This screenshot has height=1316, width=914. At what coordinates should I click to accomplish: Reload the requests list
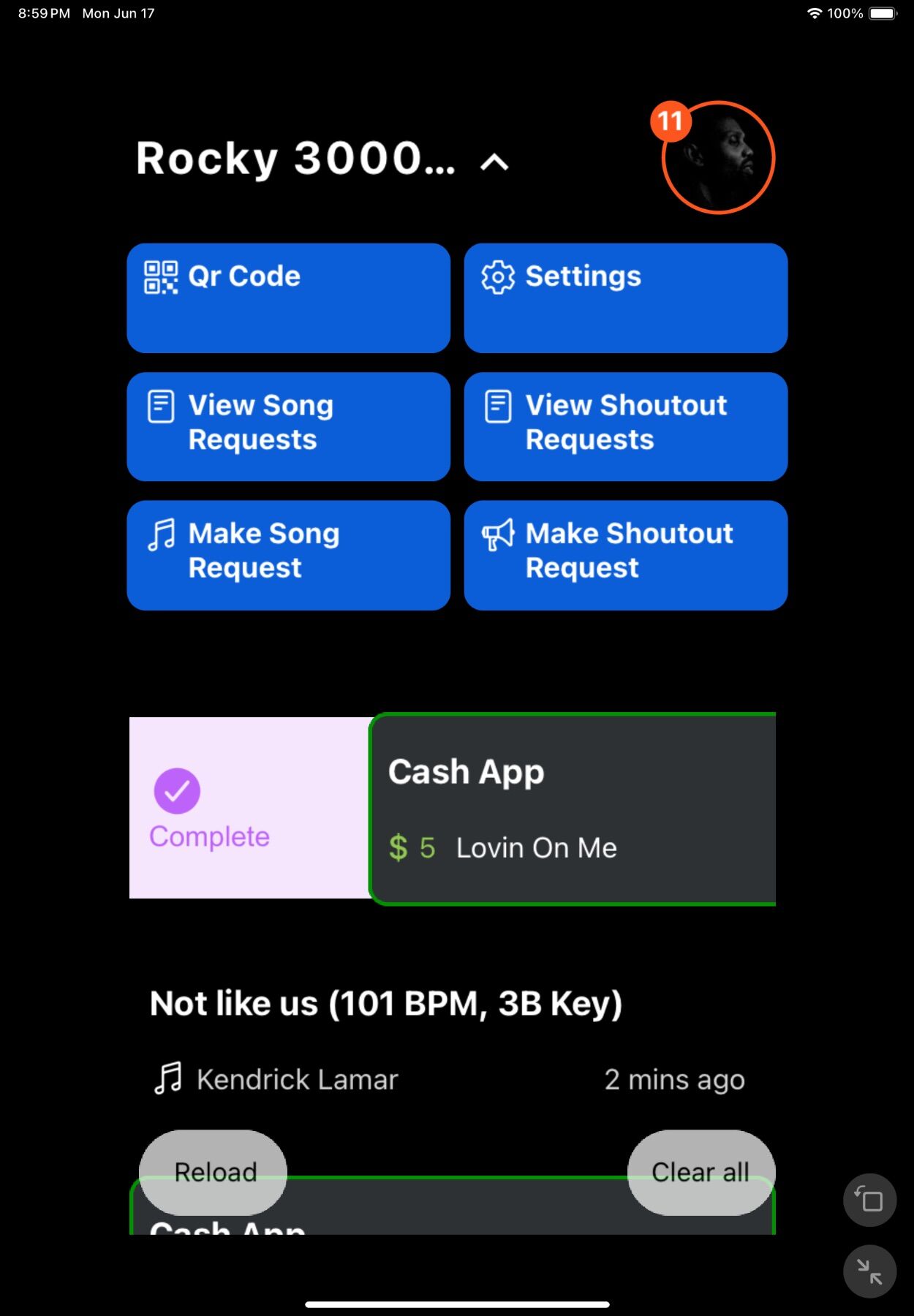[x=214, y=1172]
